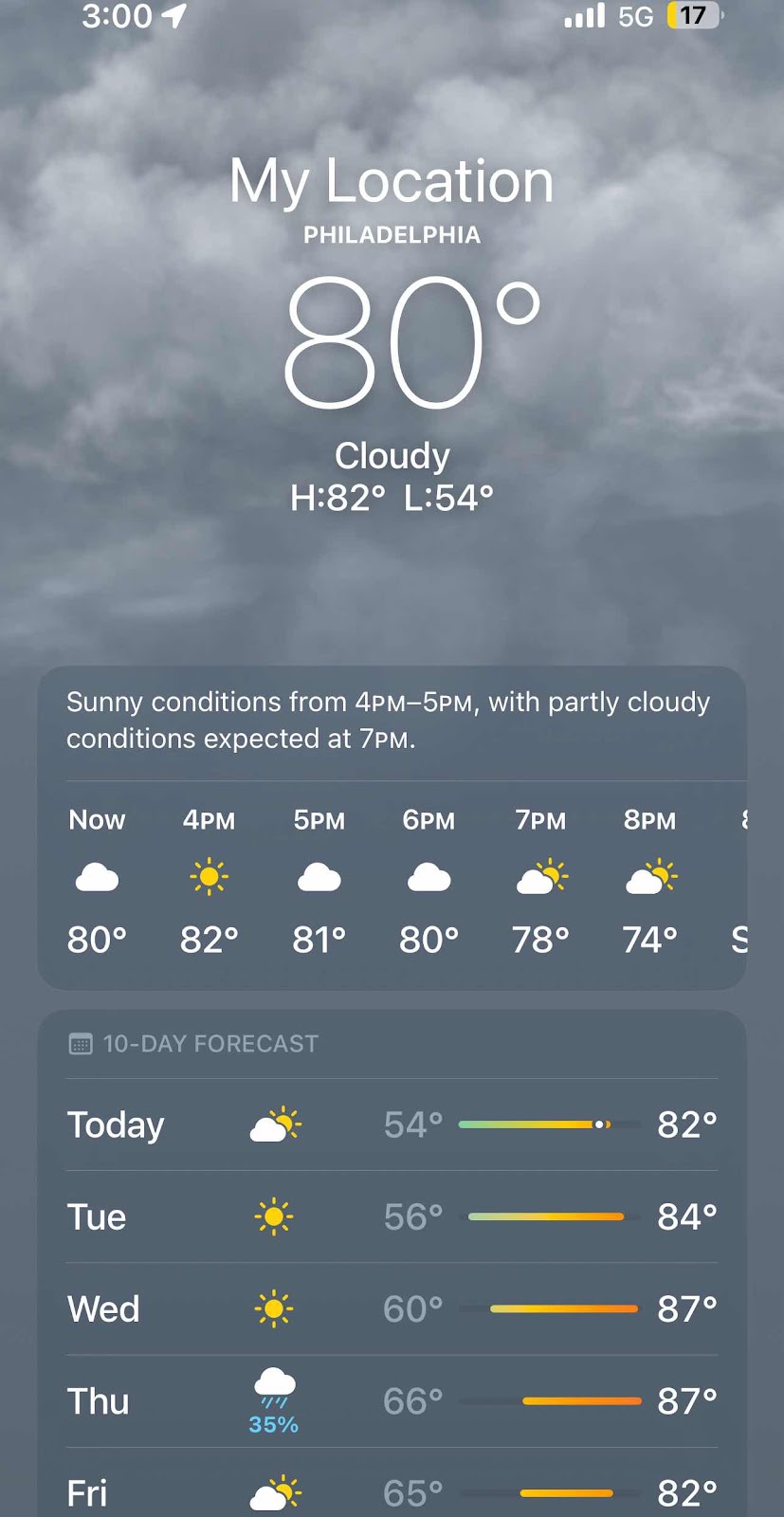Open Thu forecast with 35% rain
Image resolution: width=784 pixels, height=1517 pixels.
392,1401
